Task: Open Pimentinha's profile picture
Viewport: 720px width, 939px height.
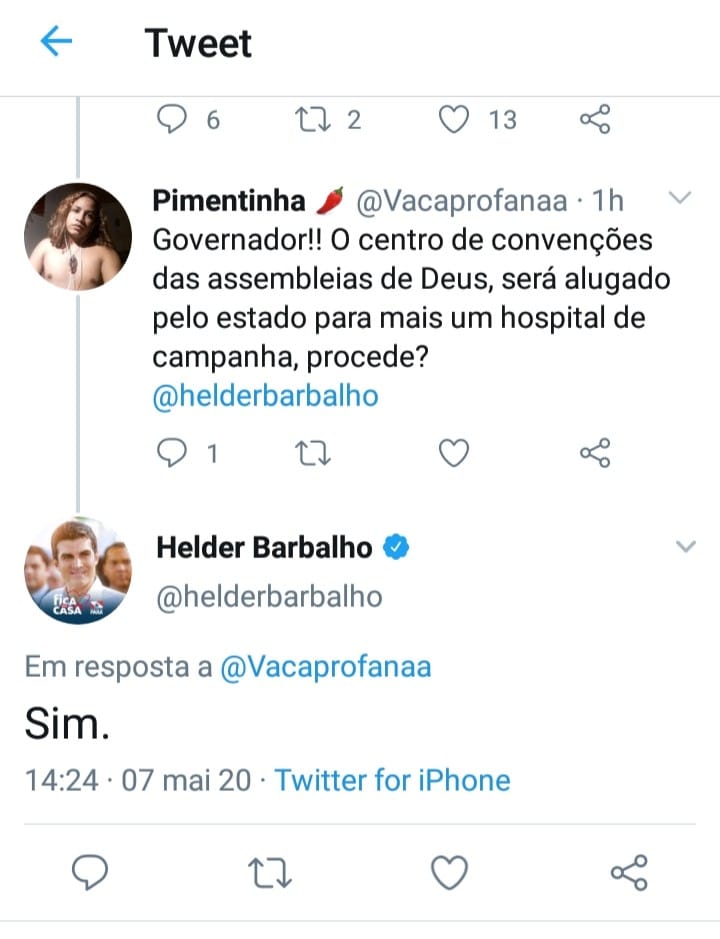Action: click(78, 236)
